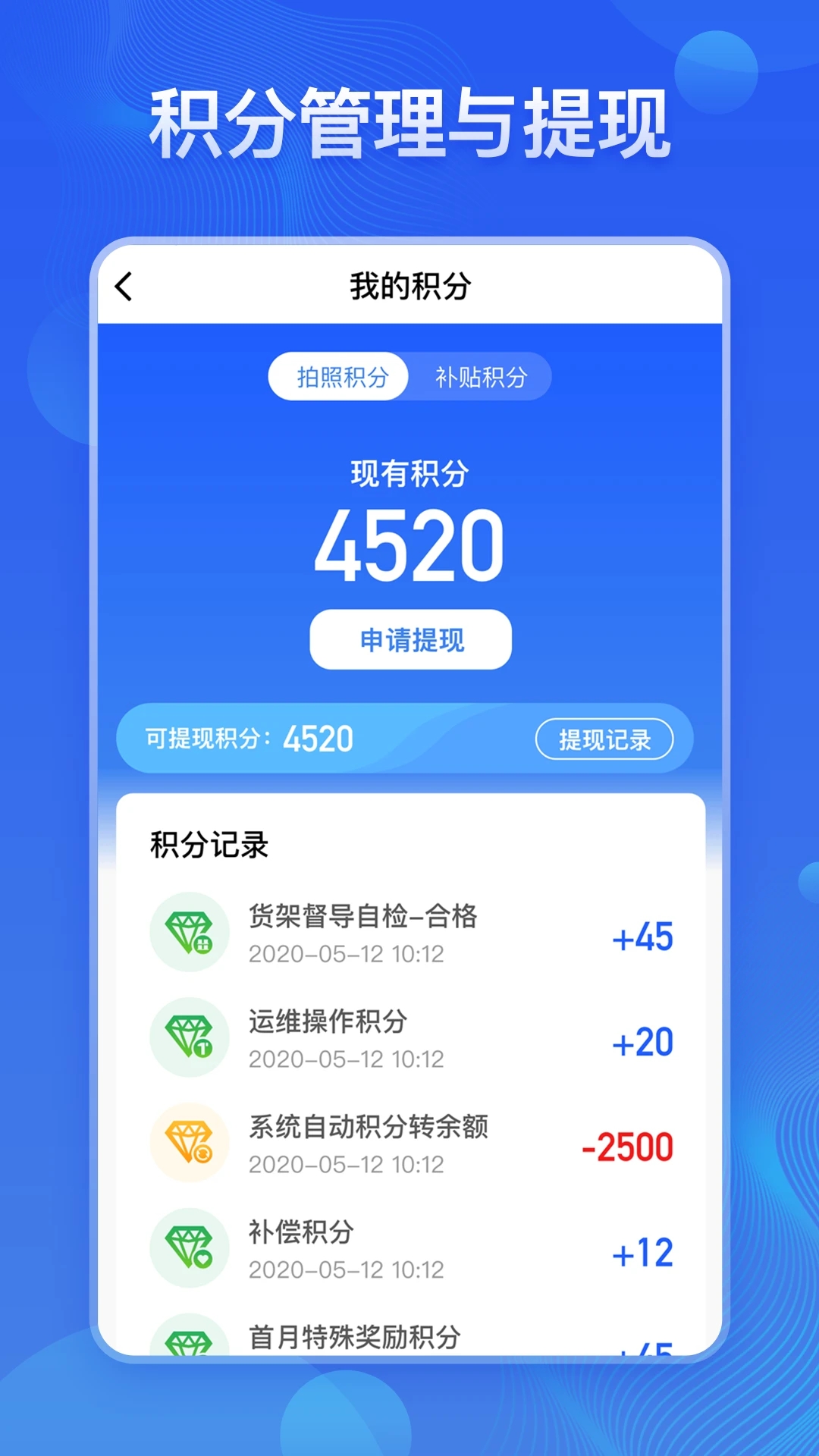Tap the 申请提现 button

409,641
